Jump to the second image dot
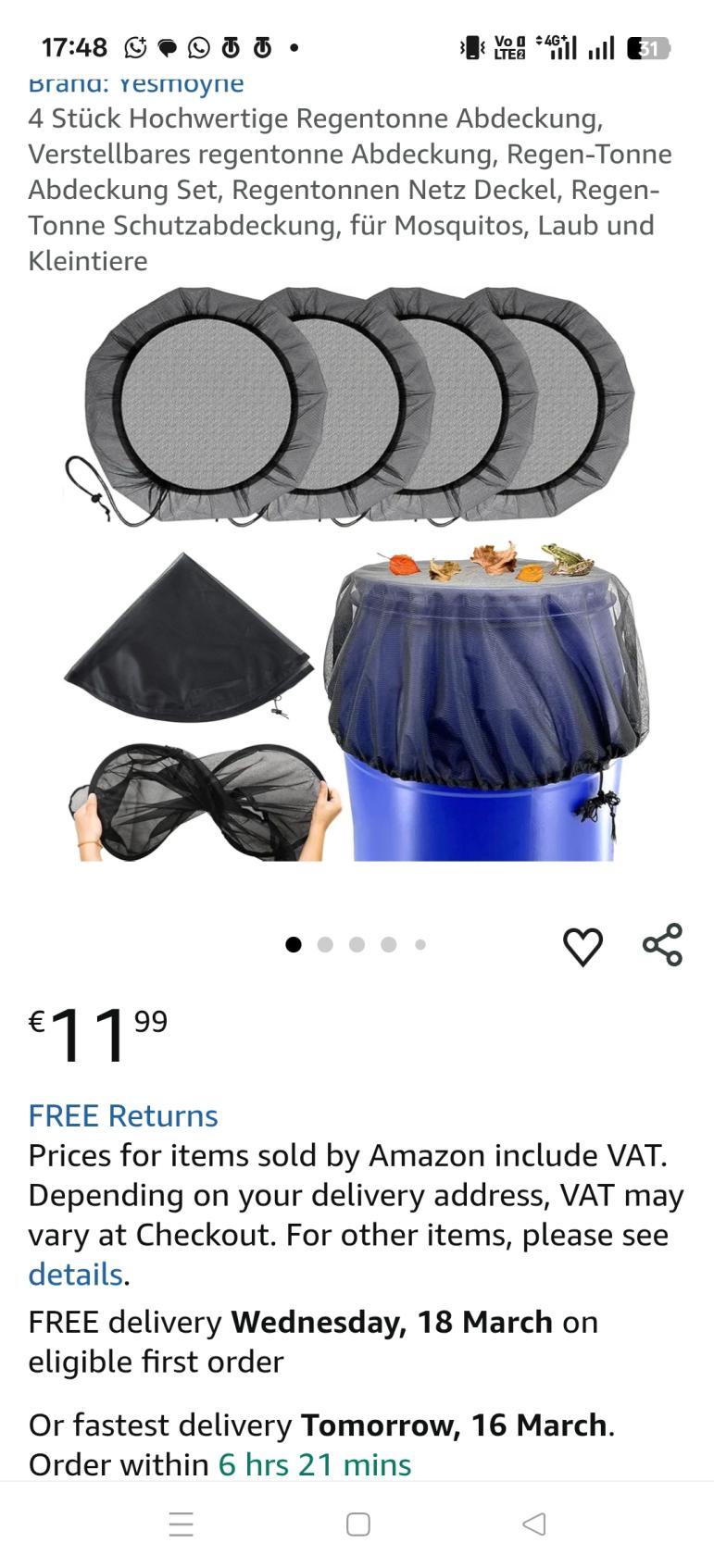This screenshot has width=714, height=1568. 325,944
